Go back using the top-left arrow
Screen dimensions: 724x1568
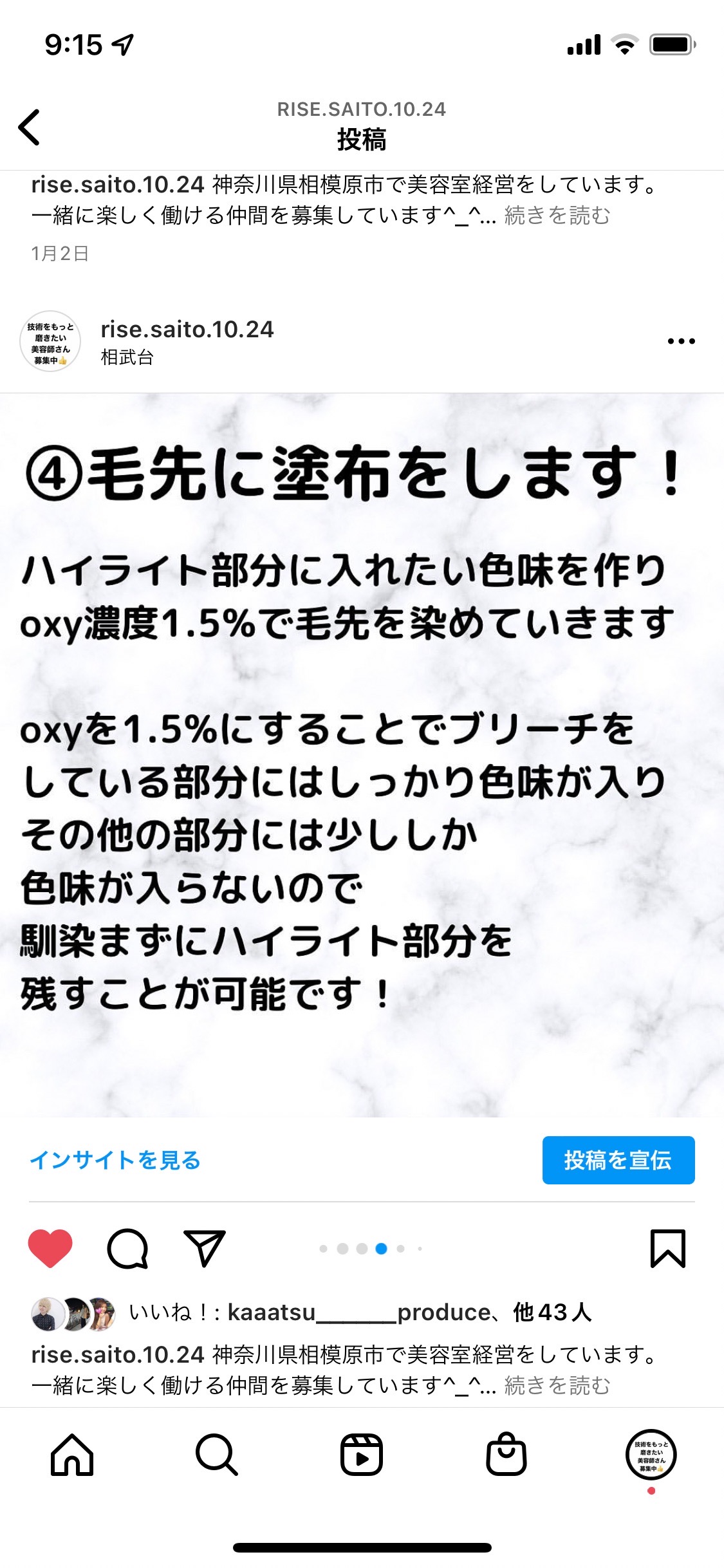pos(30,127)
